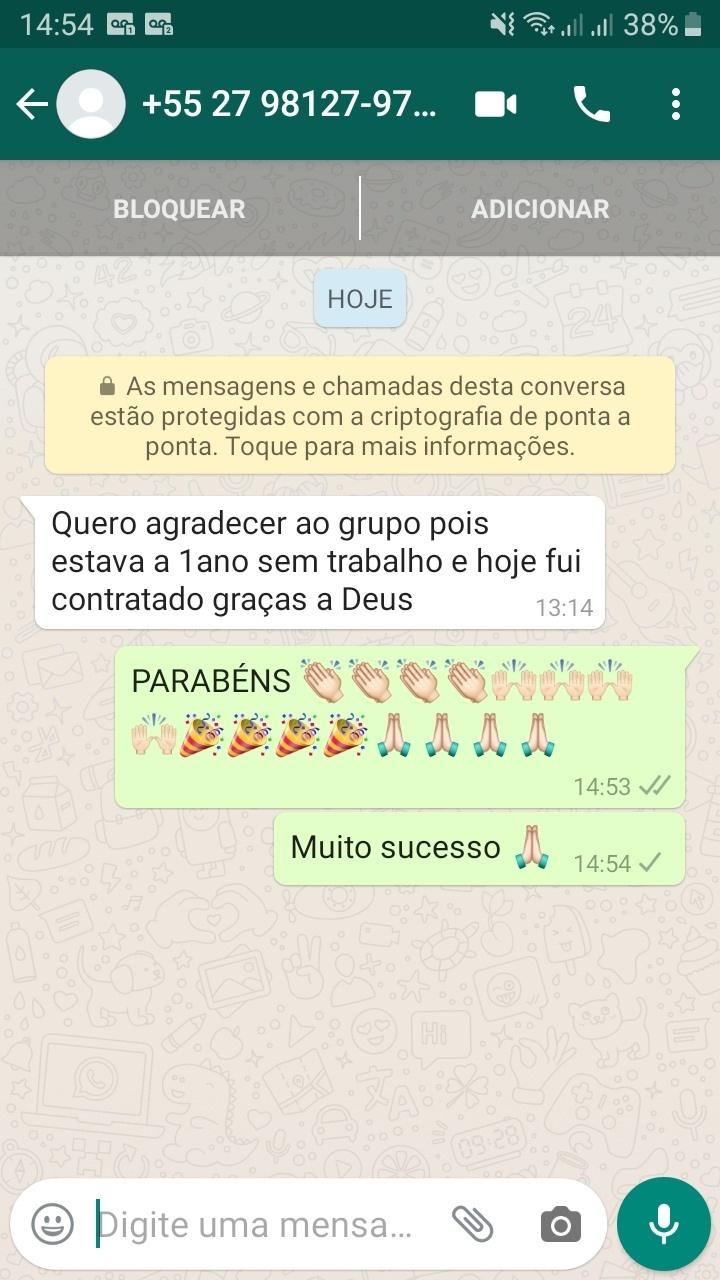Focus the Digite uma mensagem field

(x=260, y=1224)
